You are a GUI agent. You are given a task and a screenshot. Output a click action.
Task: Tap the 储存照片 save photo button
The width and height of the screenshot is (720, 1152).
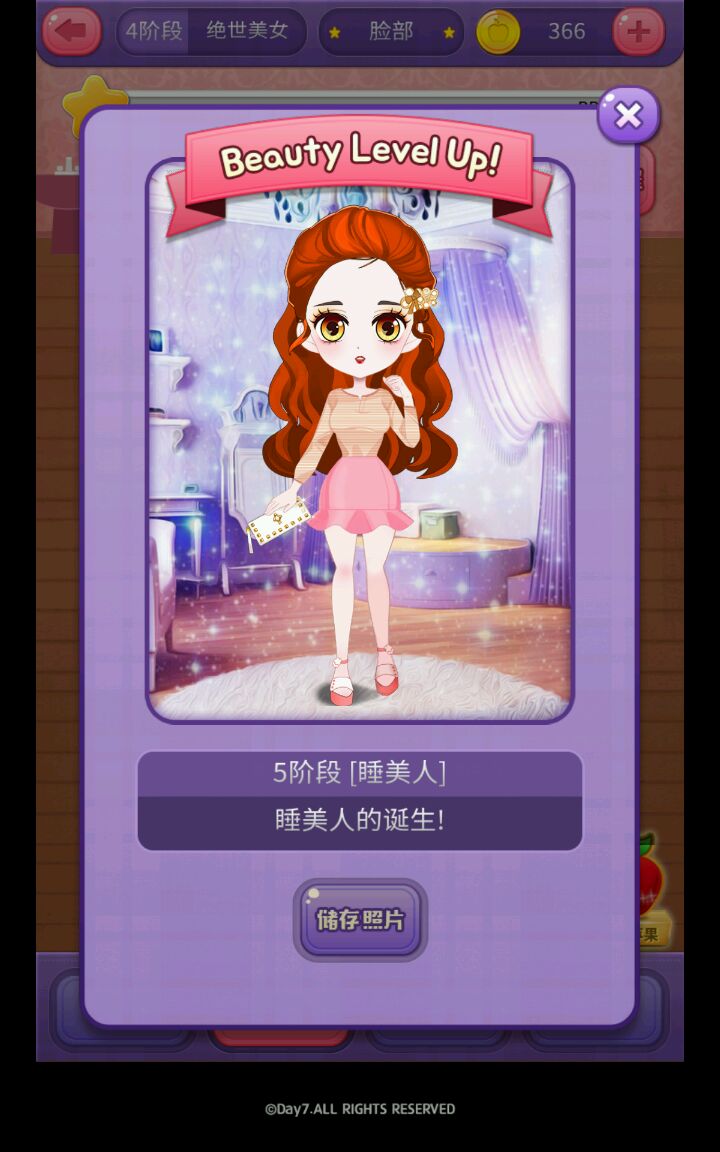(x=360, y=920)
